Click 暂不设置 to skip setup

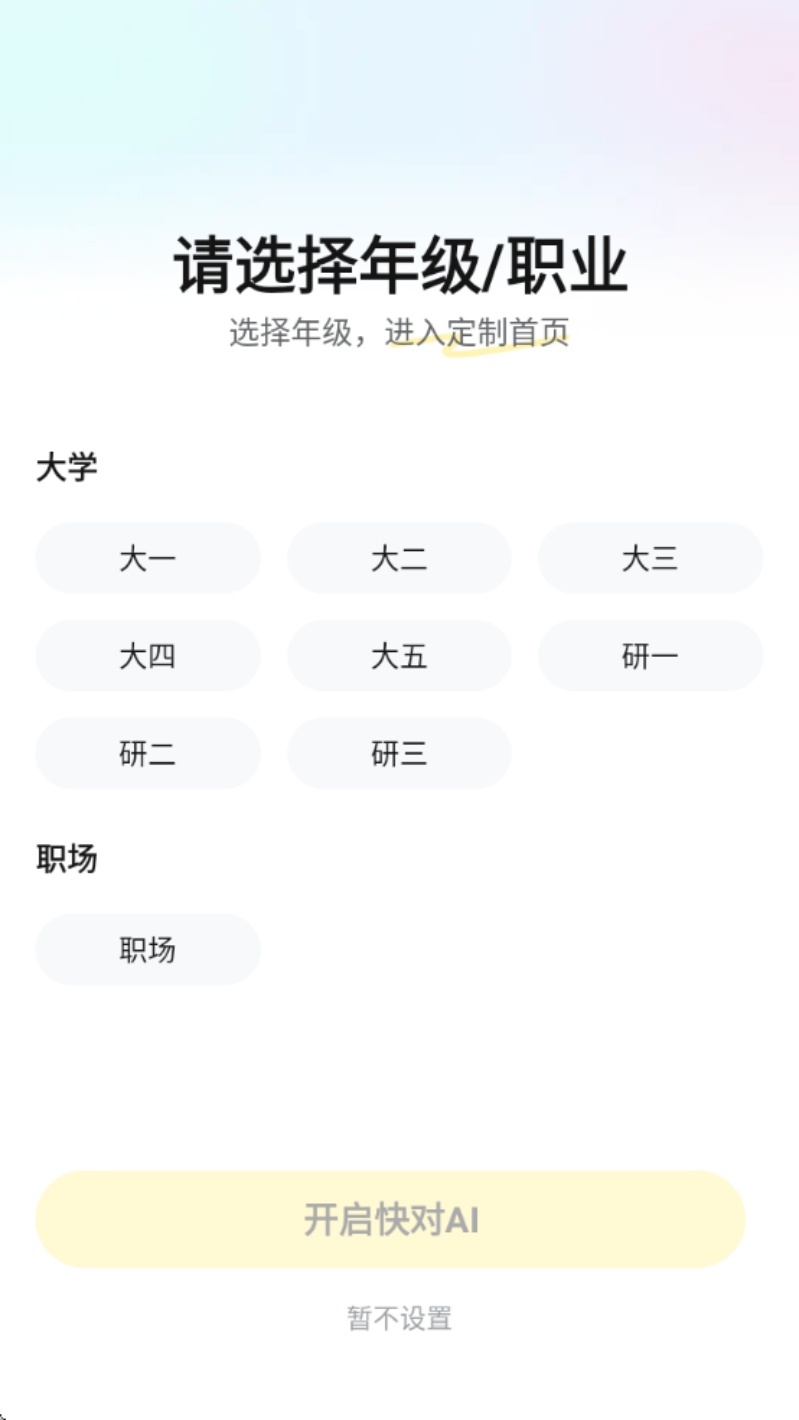pos(399,1318)
